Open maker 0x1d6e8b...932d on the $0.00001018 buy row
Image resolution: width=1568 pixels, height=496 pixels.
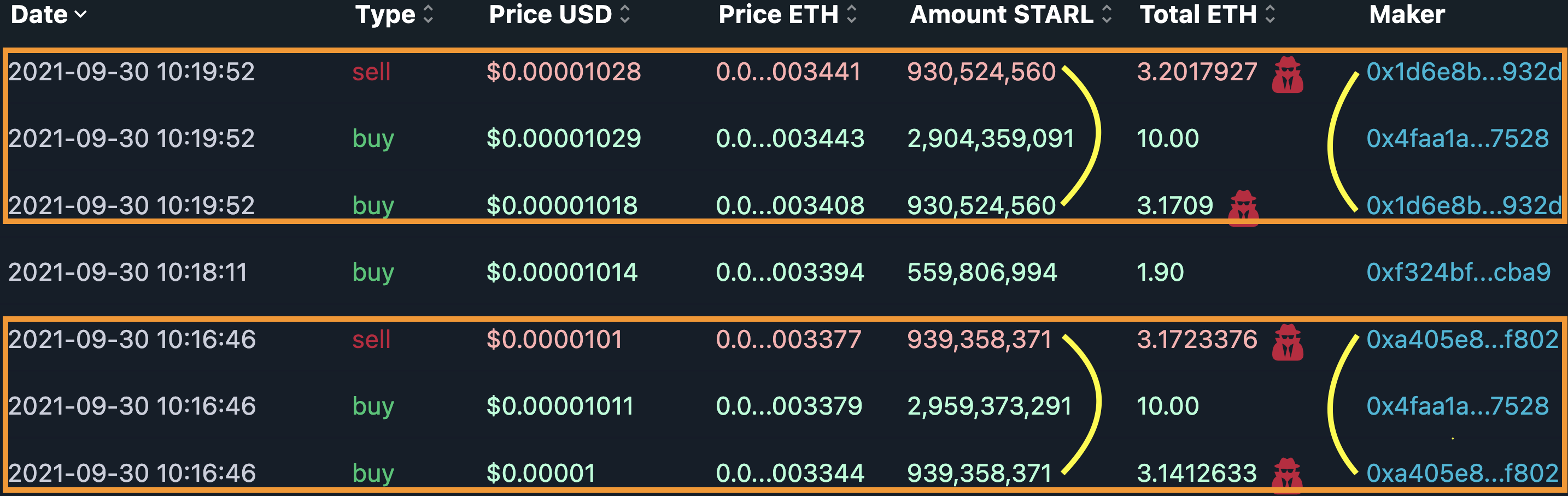click(x=1464, y=205)
